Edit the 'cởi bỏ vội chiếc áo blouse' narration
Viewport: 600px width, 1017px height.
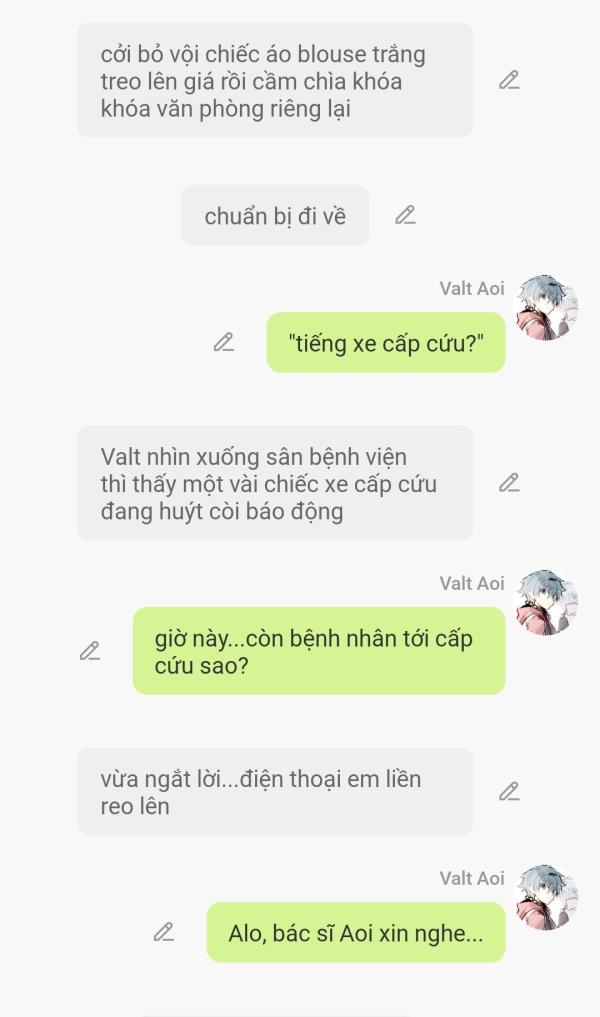pos(509,80)
